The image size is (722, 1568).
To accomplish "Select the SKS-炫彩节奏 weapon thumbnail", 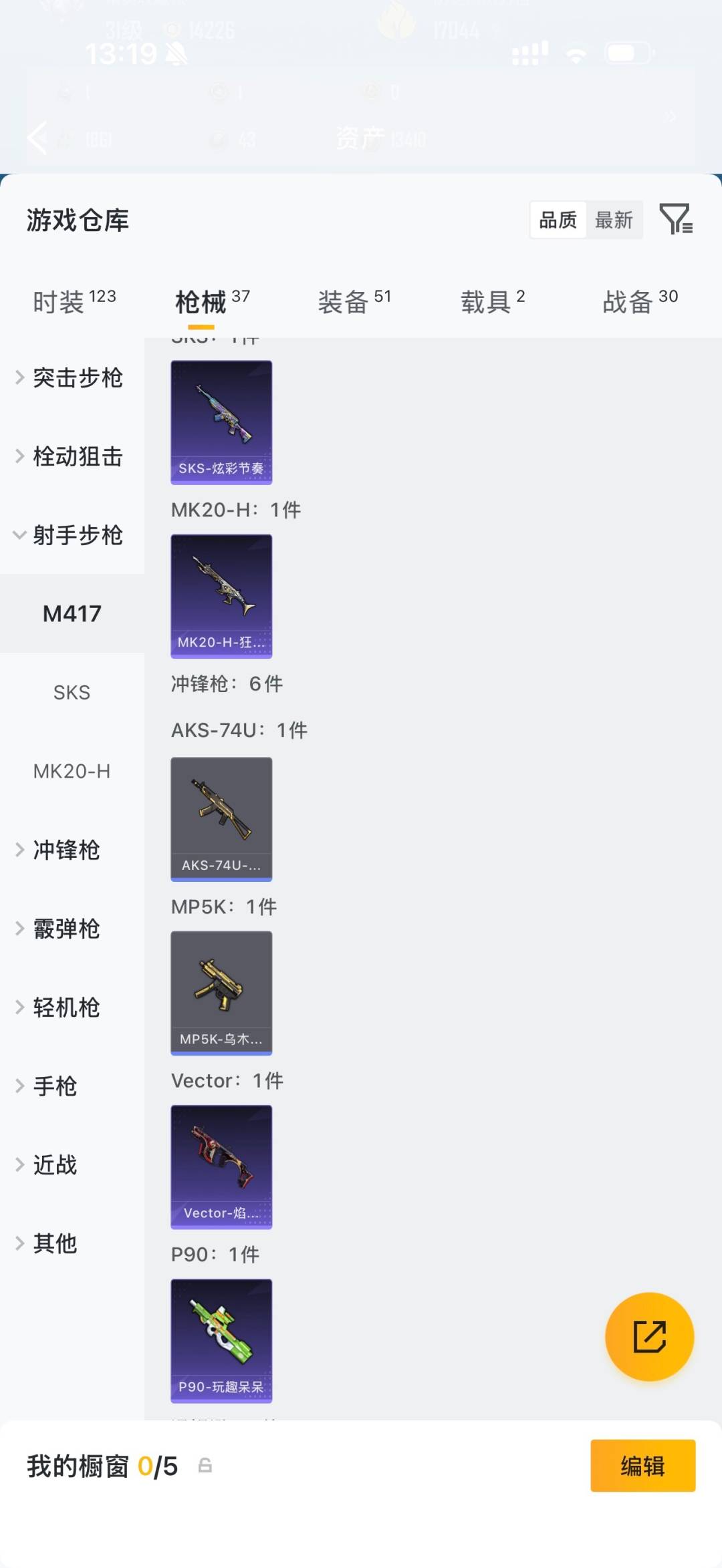I will pos(221,420).
